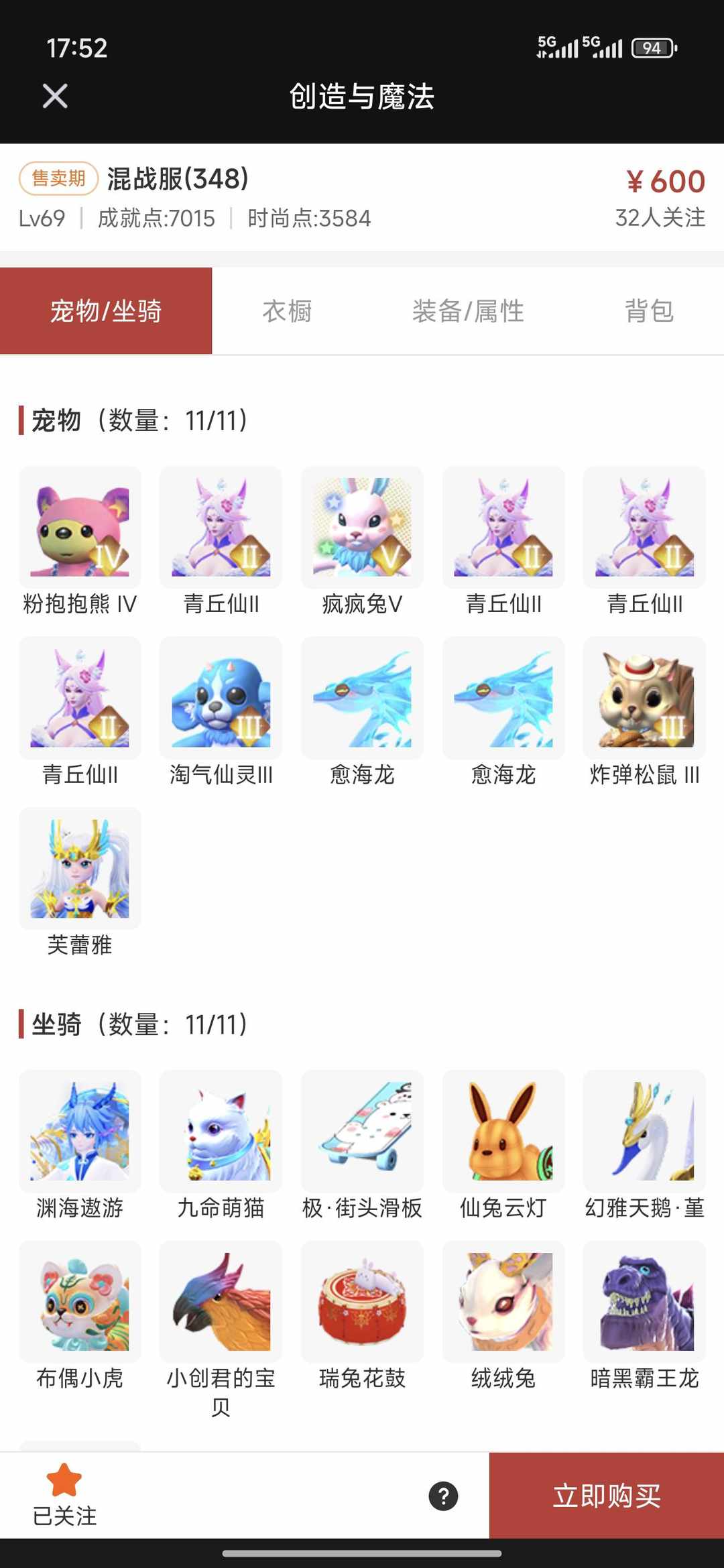The height and width of the screenshot is (1568, 724).
Task: Switch to the 衣橱 tab
Action: [288, 310]
